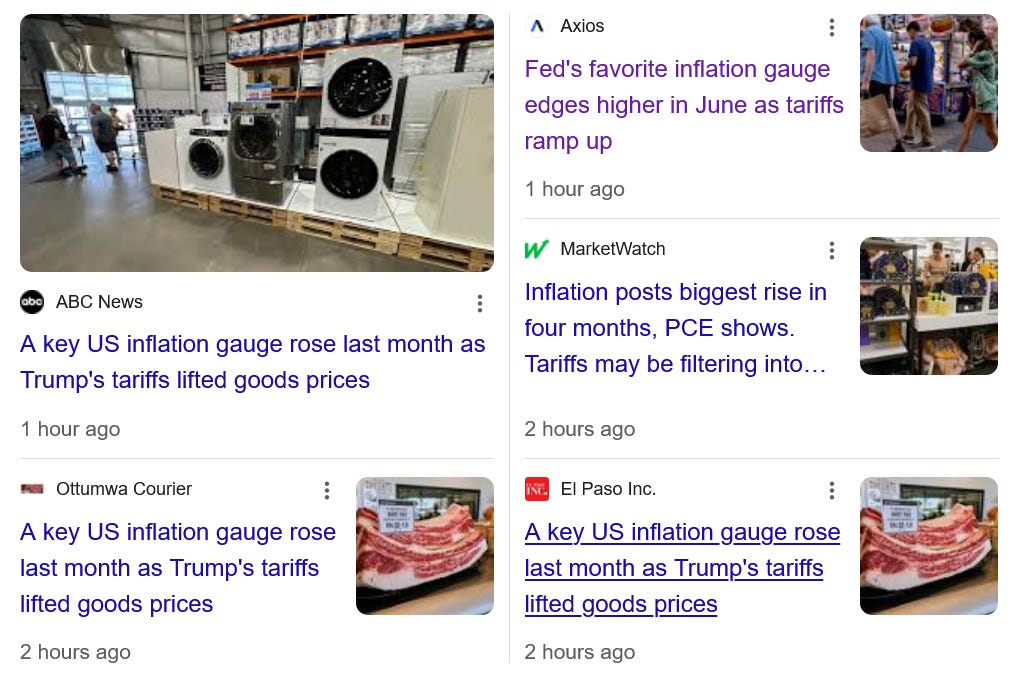Viewport: 1020px width, 675px height.
Task: Open Ottumwa Courier inflation gauge article
Action: (178, 568)
